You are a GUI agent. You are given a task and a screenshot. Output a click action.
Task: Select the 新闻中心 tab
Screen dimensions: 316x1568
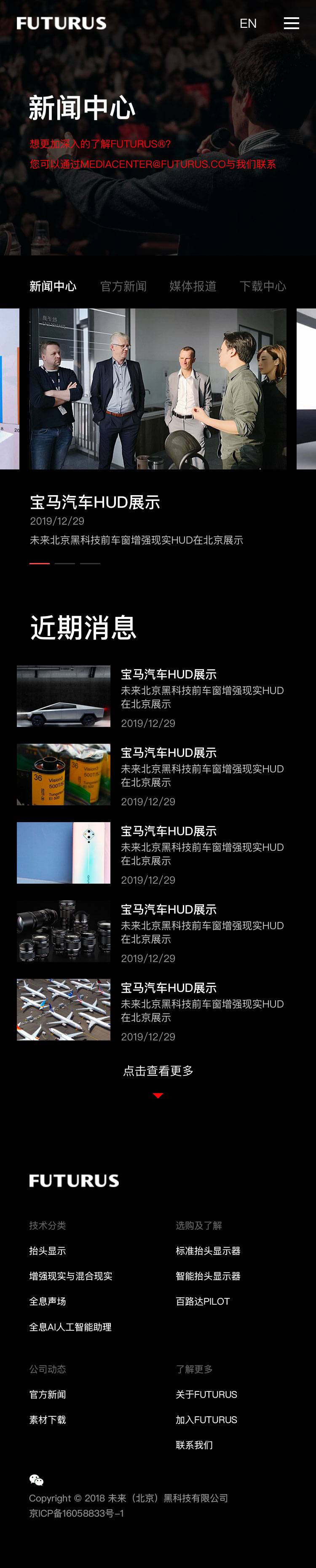pos(53,286)
